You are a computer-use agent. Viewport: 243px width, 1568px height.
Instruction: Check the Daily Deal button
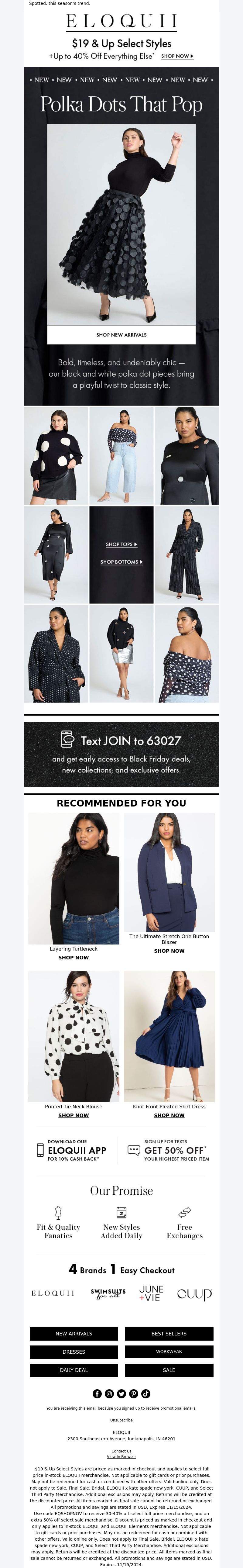74,1370
